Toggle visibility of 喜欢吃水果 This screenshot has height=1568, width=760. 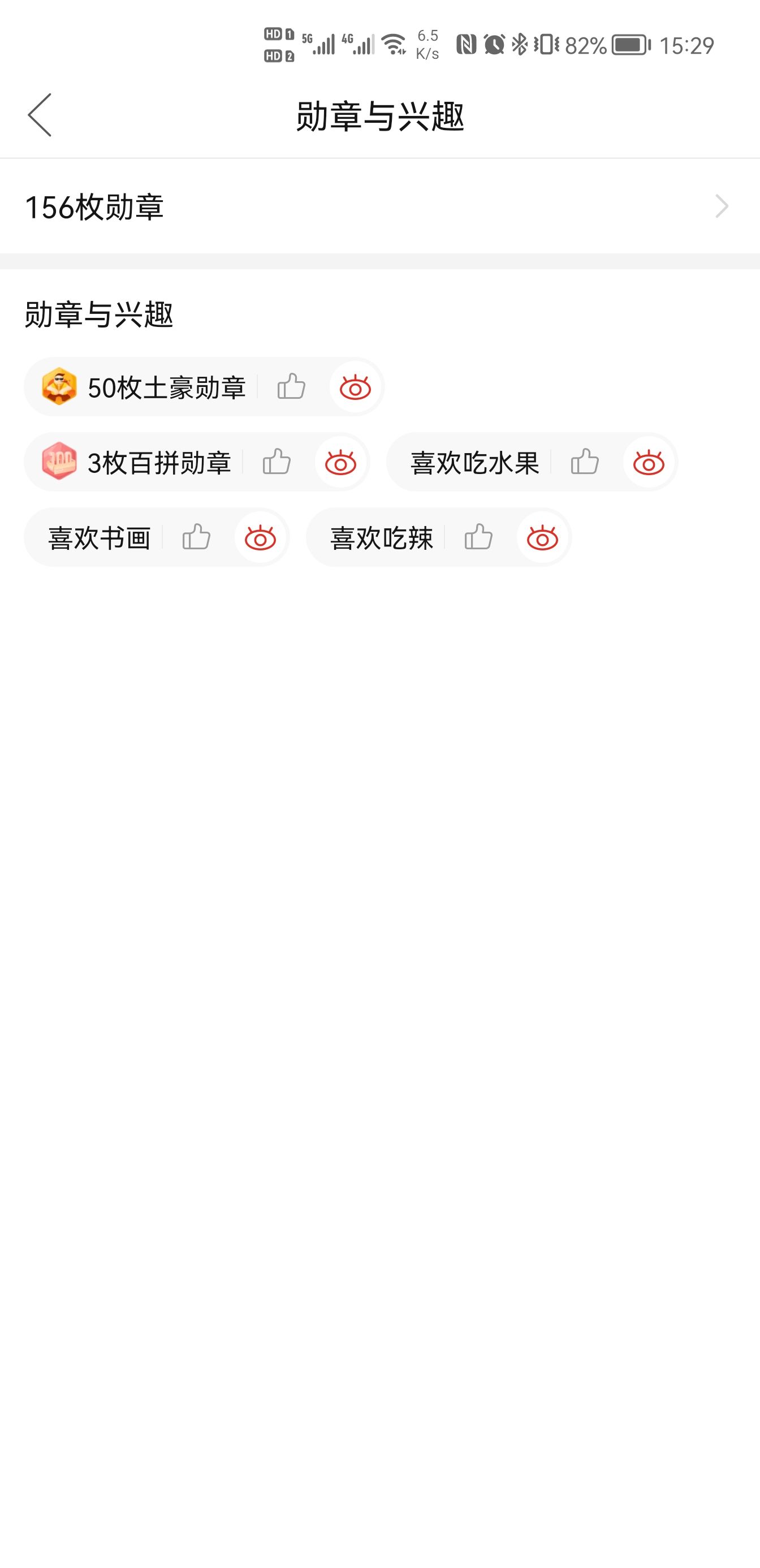click(649, 463)
